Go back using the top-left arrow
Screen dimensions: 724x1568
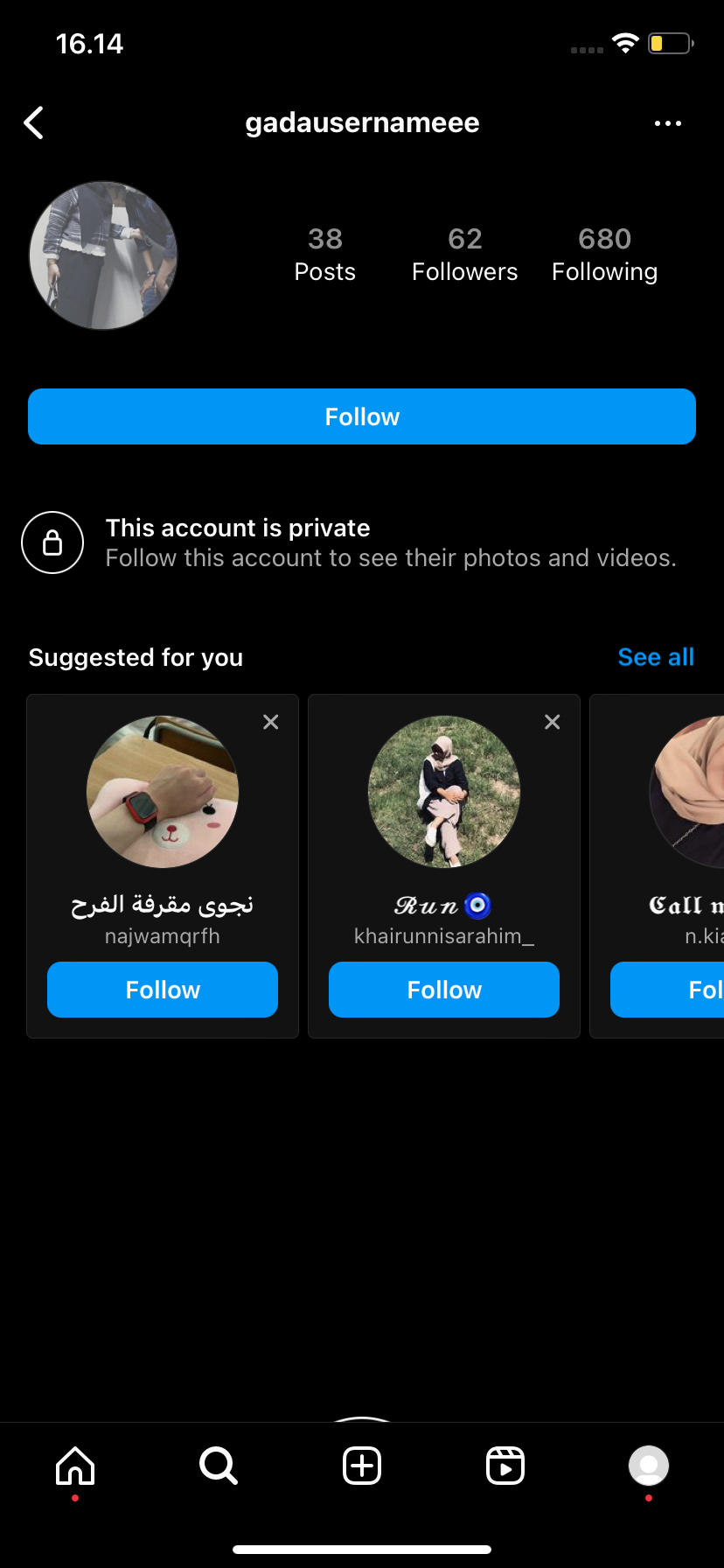point(34,123)
